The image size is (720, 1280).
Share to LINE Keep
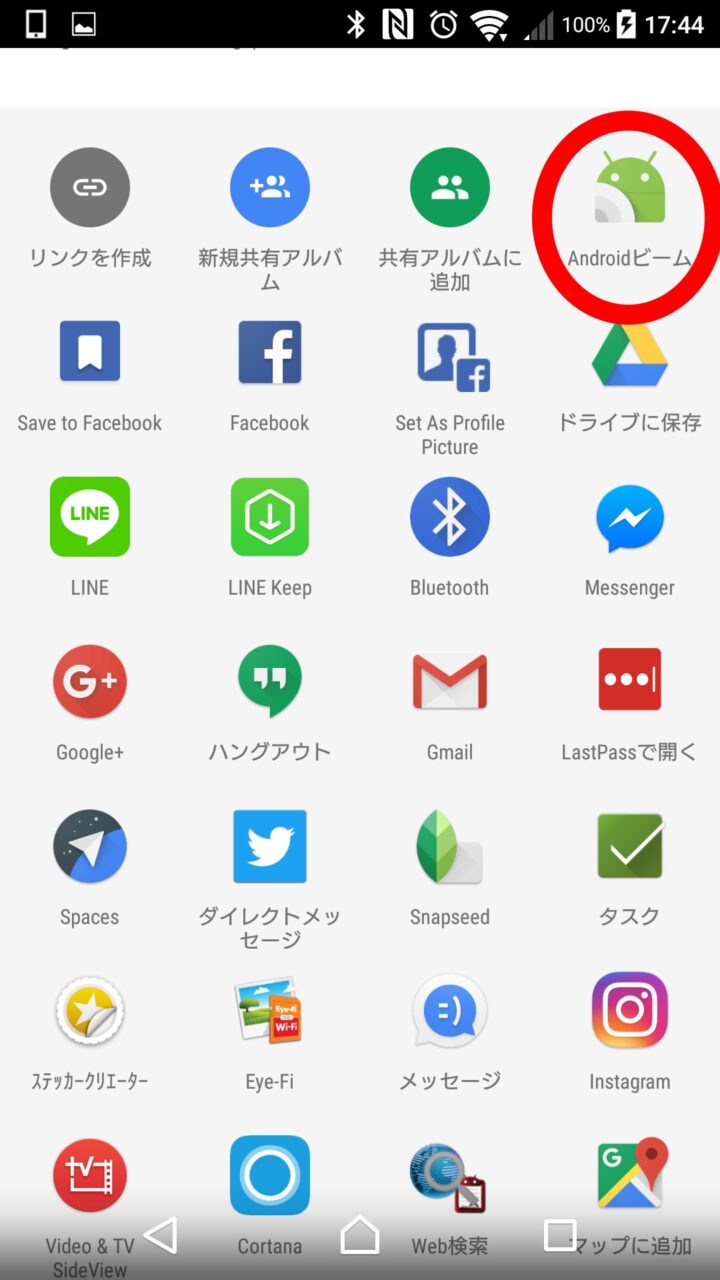pos(270,517)
